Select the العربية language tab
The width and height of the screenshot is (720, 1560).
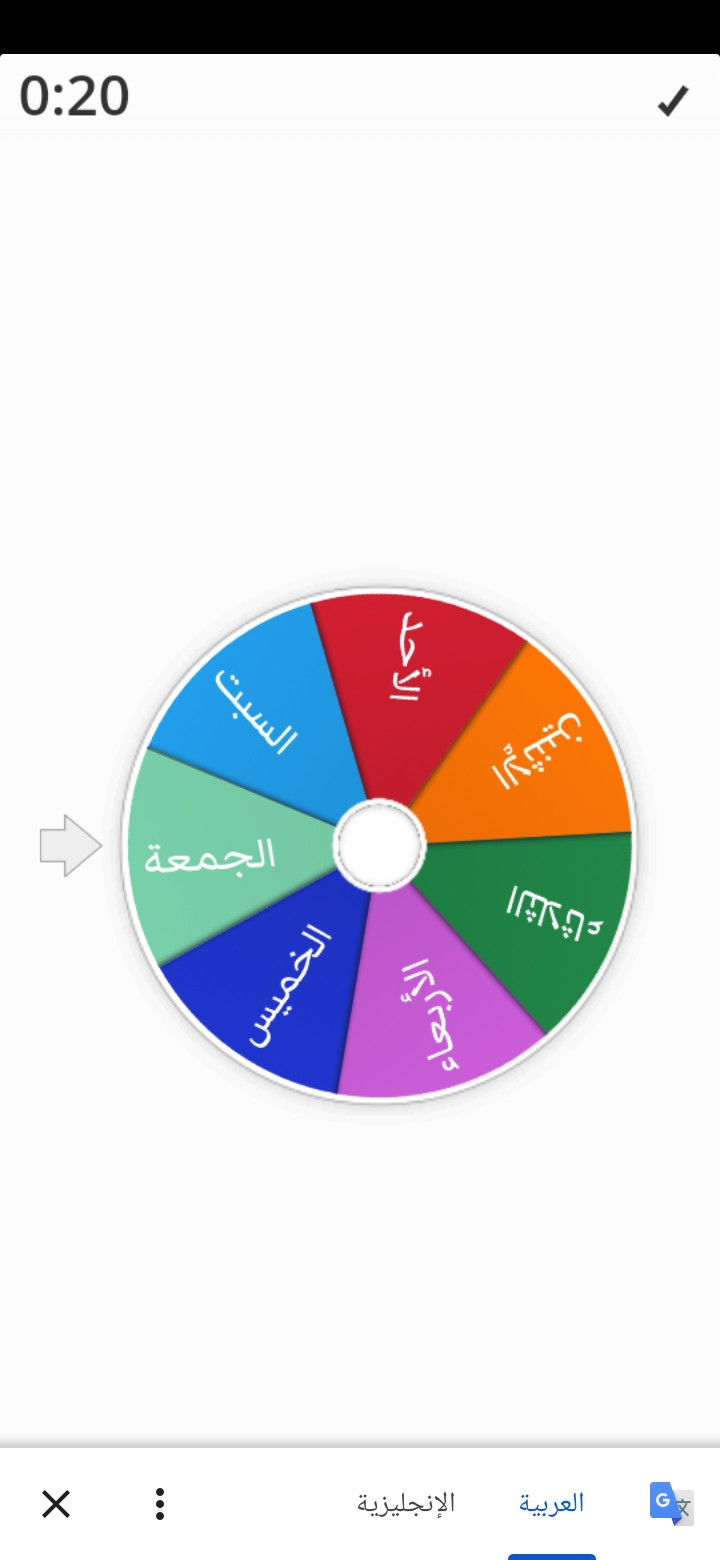pyautogui.click(x=551, y=1503)
